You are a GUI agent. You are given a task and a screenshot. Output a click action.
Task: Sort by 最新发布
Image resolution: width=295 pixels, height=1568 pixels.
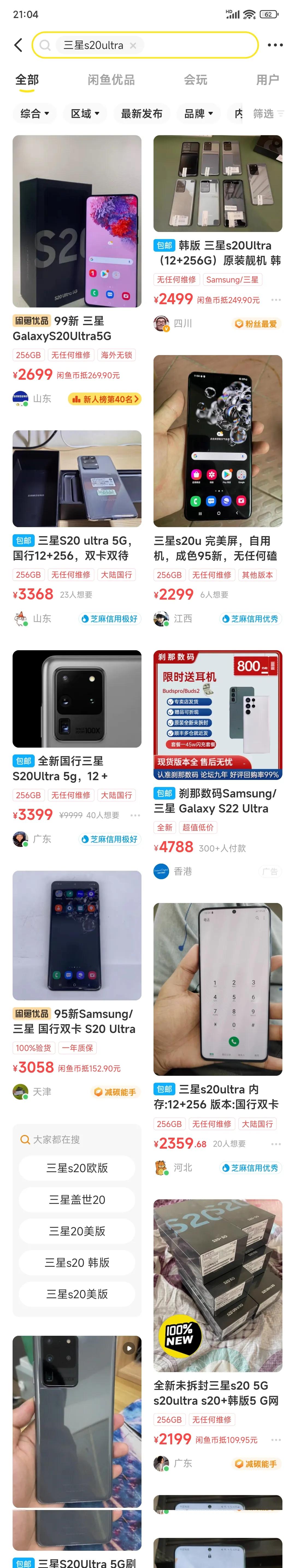[142, 114]
